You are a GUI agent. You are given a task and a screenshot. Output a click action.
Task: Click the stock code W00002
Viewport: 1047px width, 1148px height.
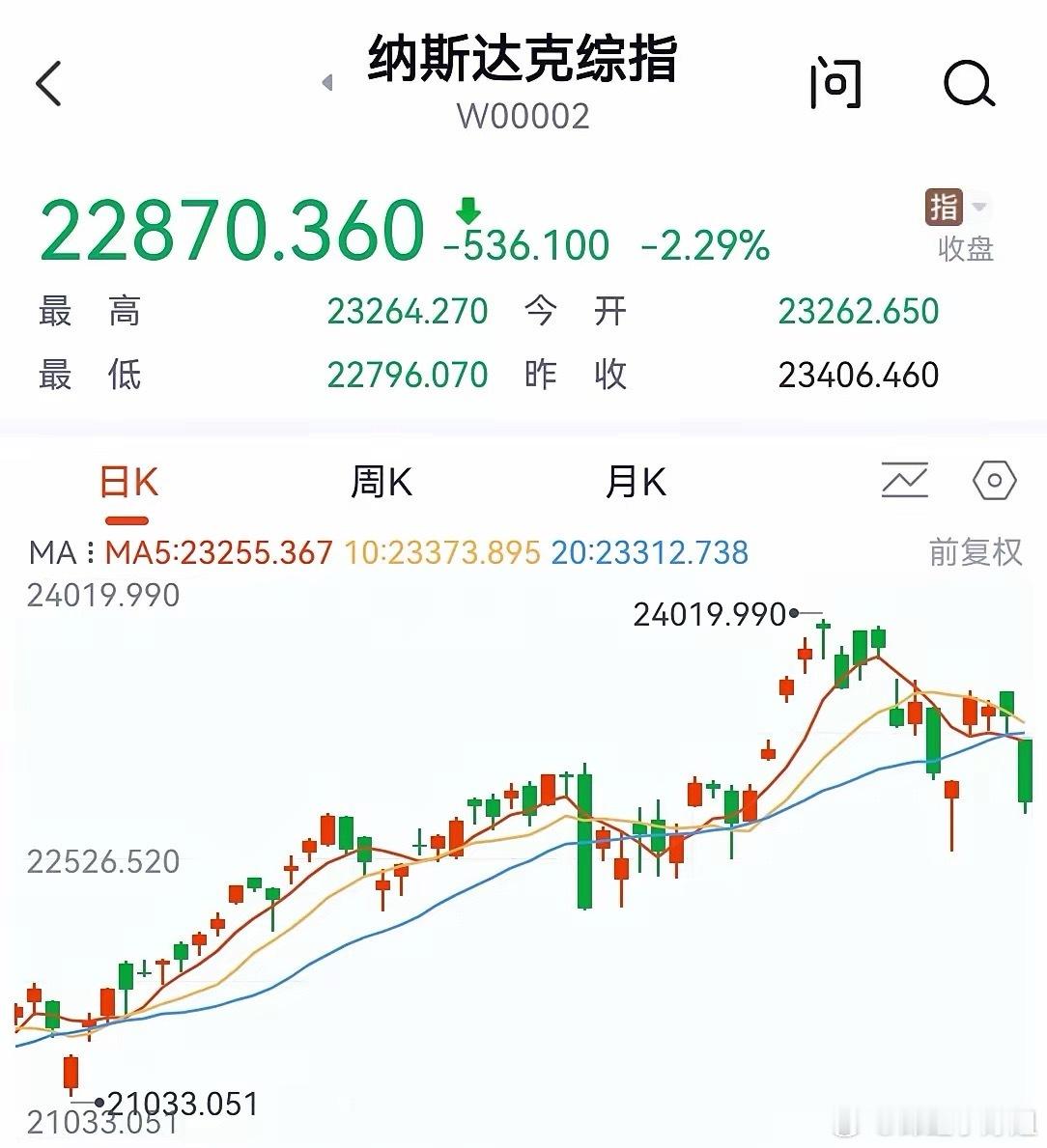pyautogui.click(x=523, y=116)
